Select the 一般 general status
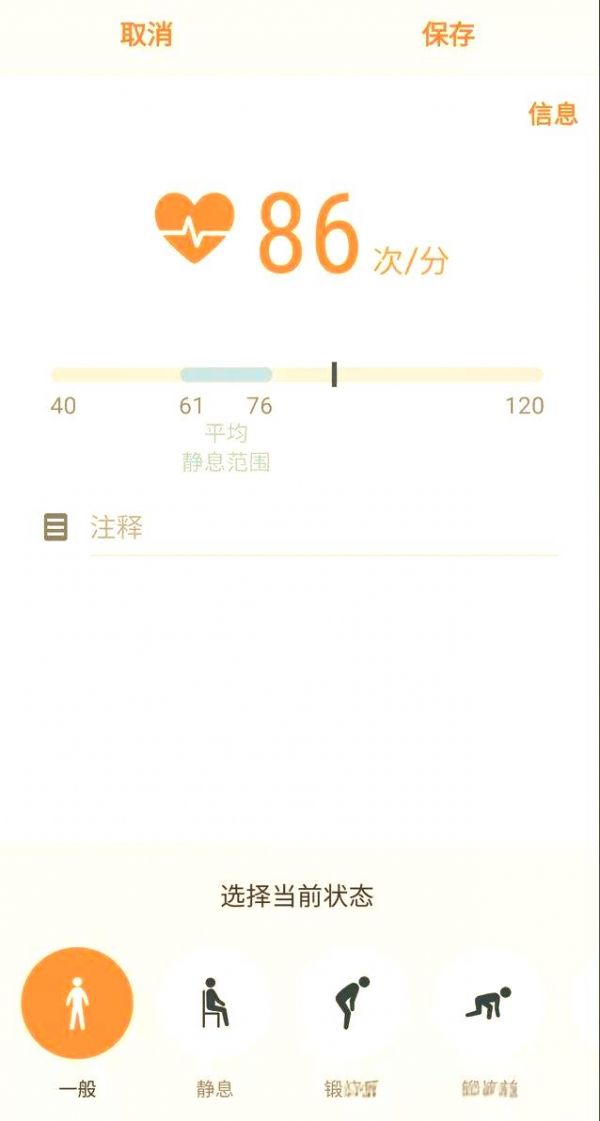Viewport: 600px width, 1121px height. pyautogui.click(x=77, y=1004)
